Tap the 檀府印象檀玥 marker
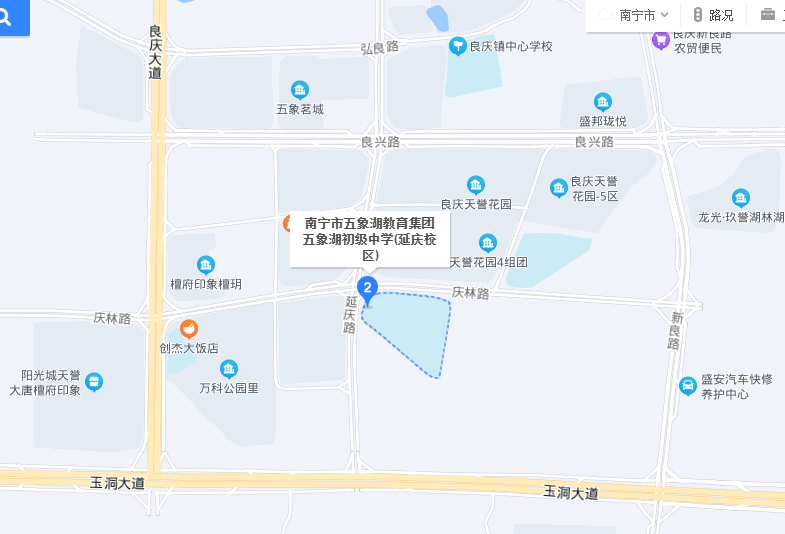The height and width of the screenshot is (534, 785). click(x=206, y=265)
